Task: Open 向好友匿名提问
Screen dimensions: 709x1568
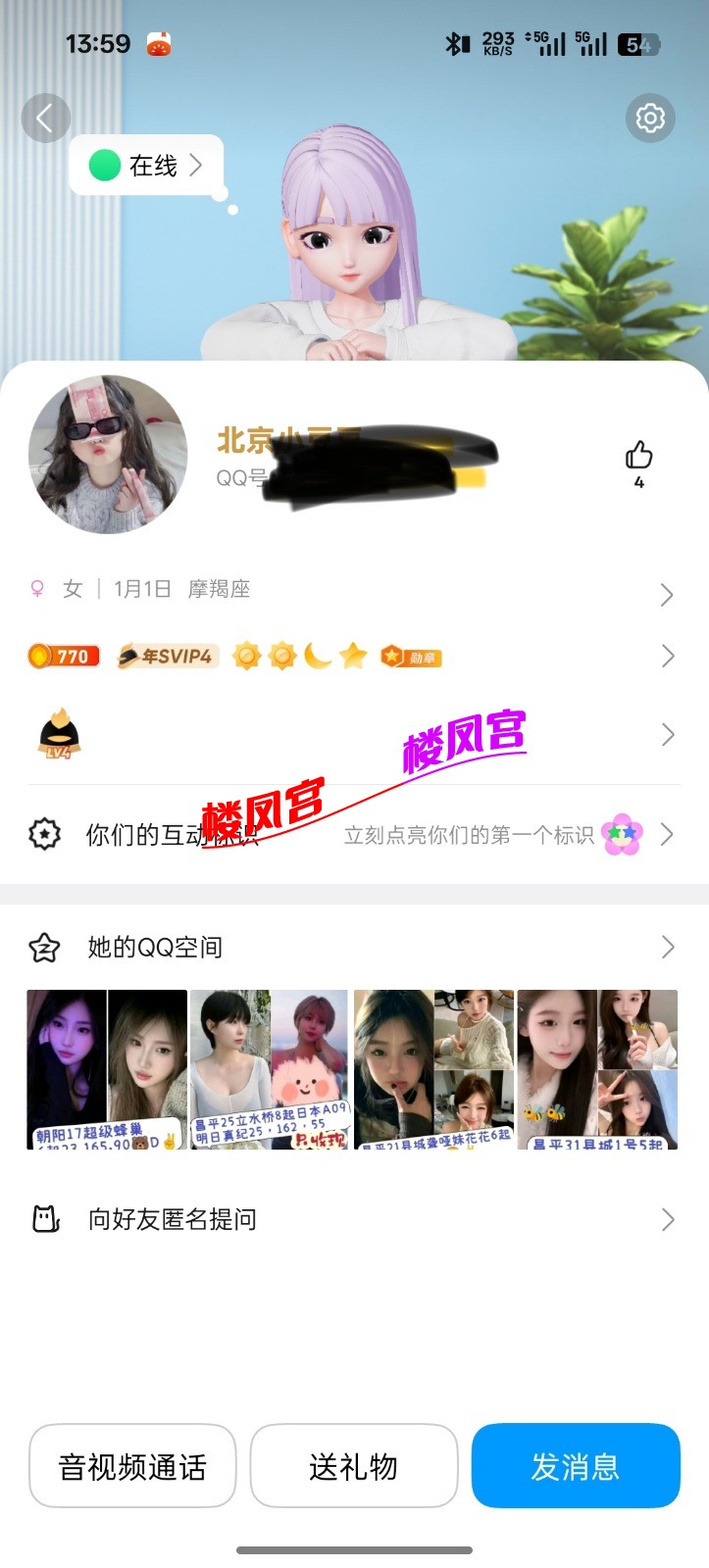Action: tap(354, 1219)
